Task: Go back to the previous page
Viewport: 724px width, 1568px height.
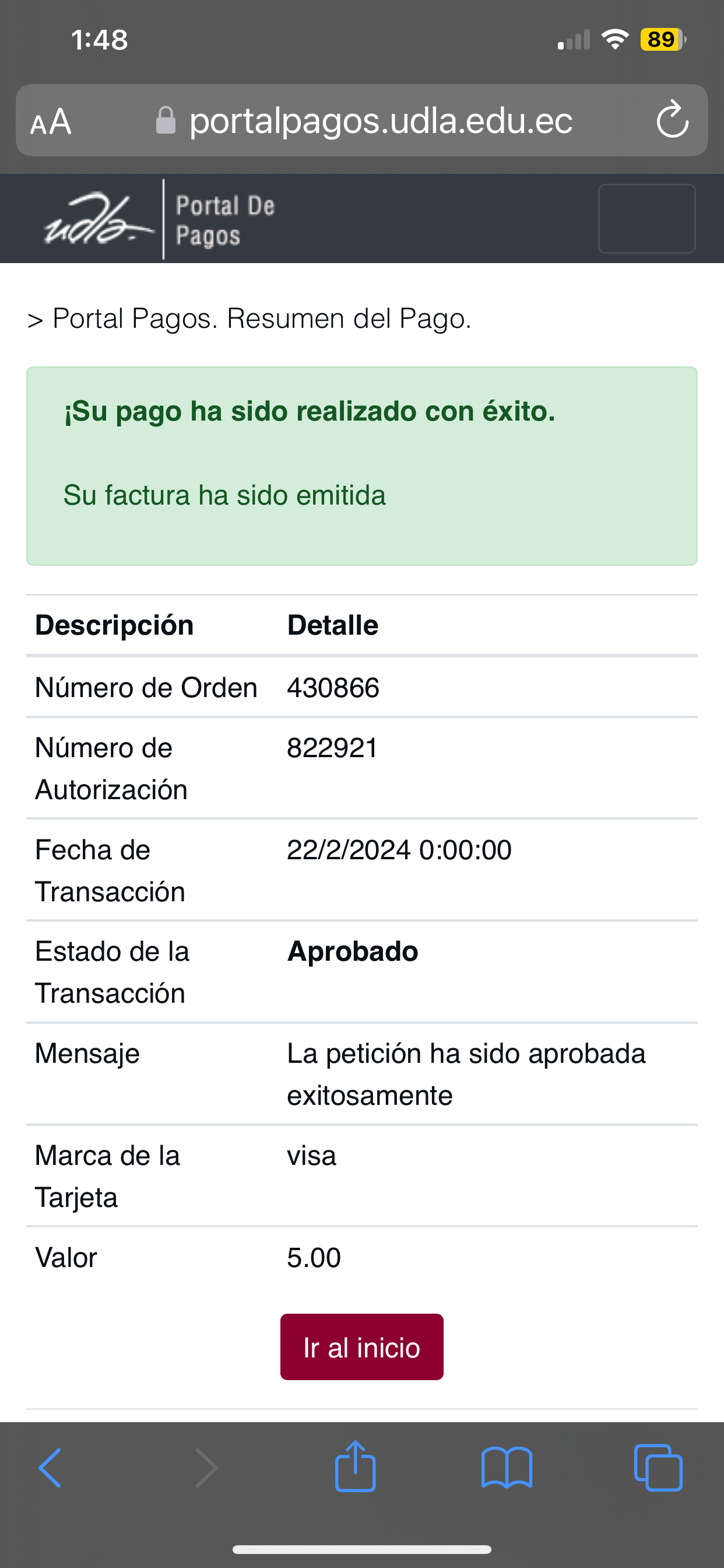Action: [50, 1468]
